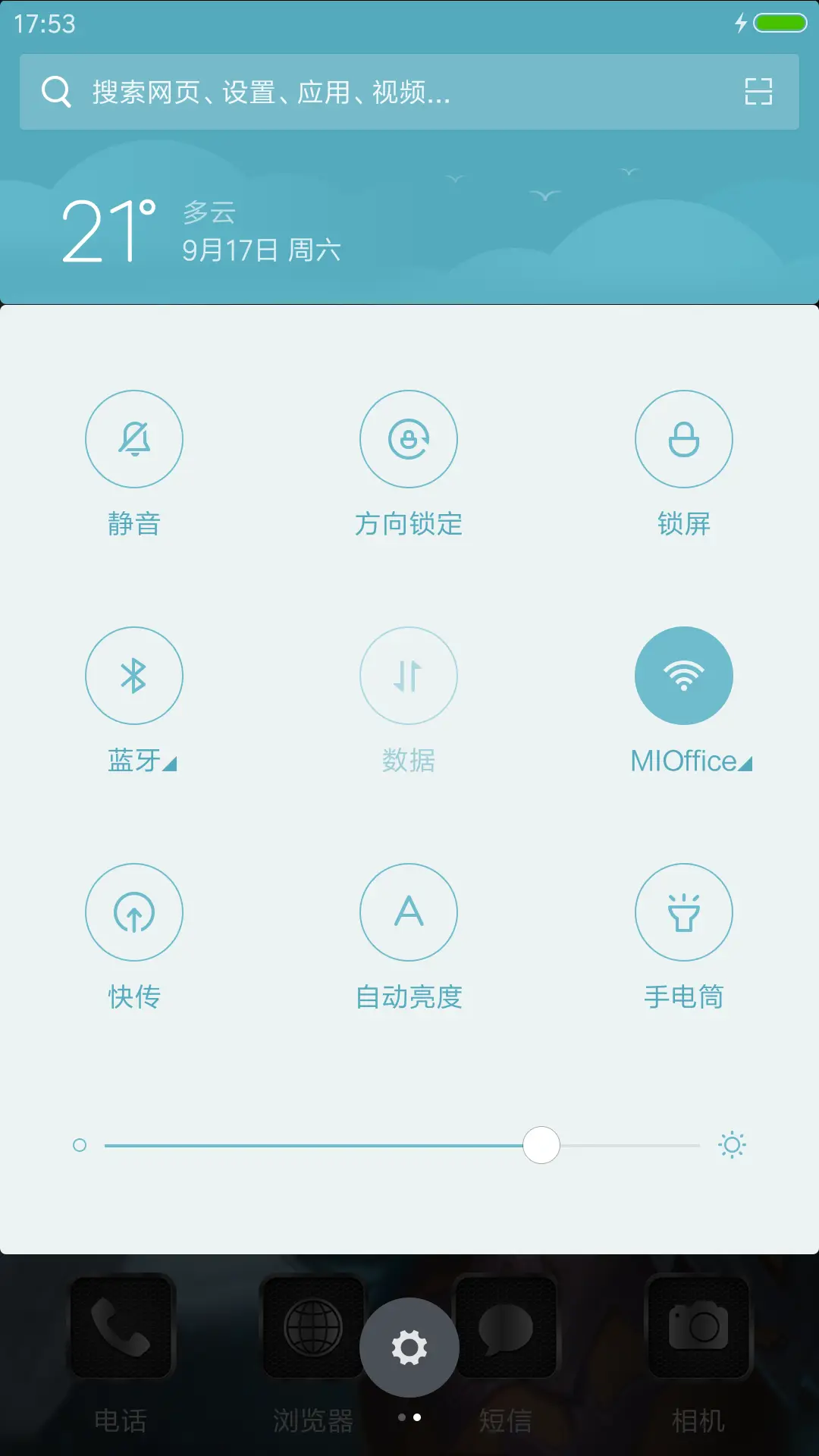Toggle 方向锁定 orientation lock

[x=409, y=439]
